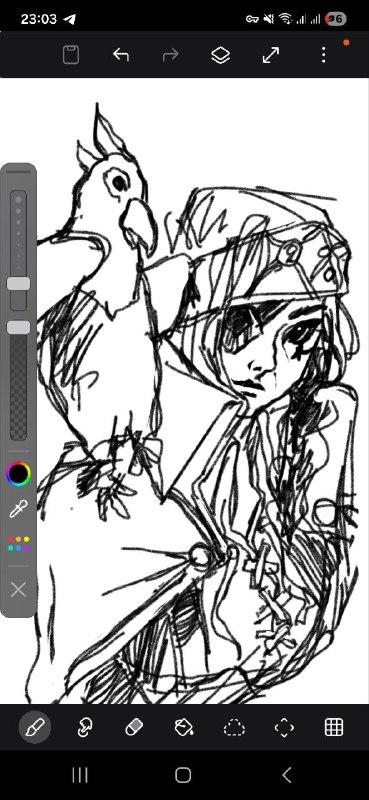Activate the eyedropper color sampler

point(18,509)
